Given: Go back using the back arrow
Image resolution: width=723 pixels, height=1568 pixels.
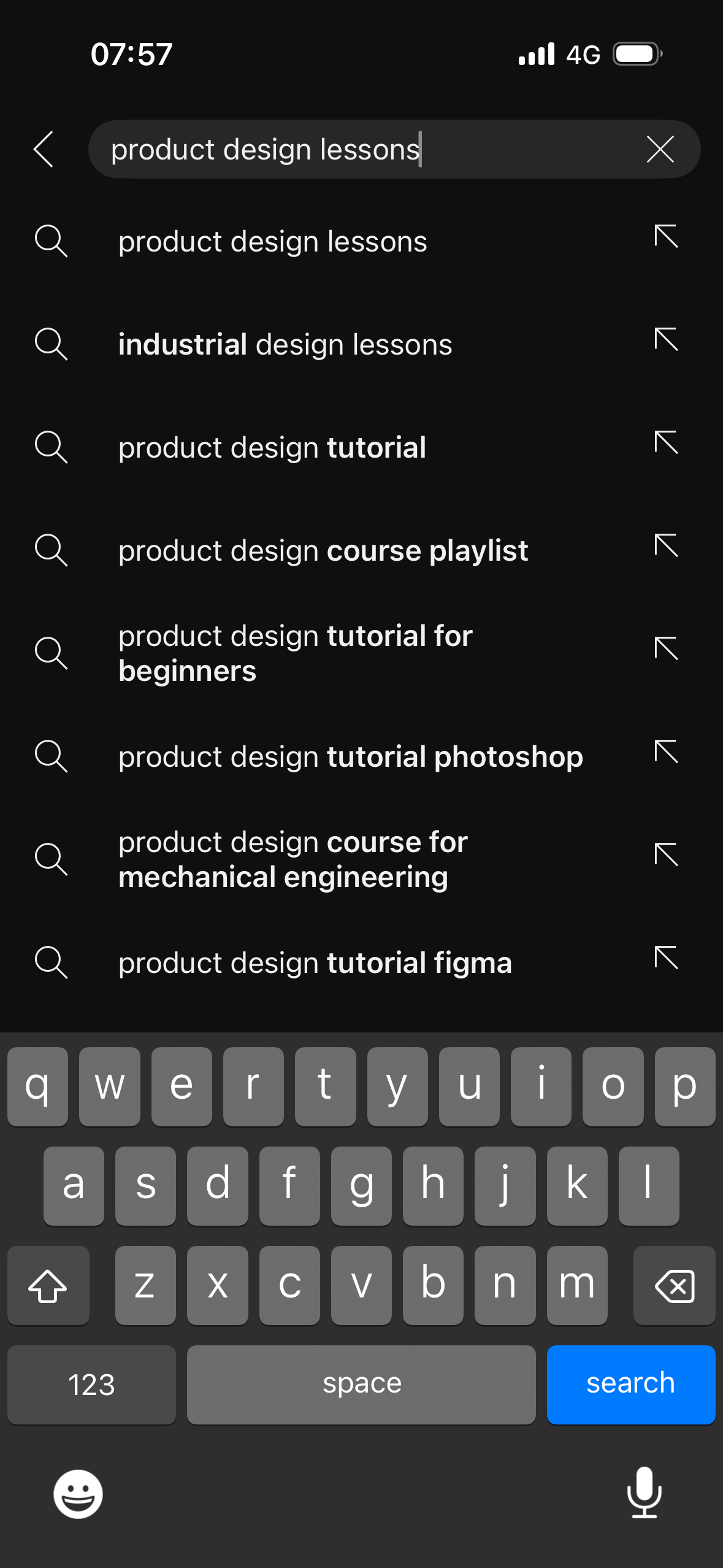Looking at the screenshot, I should 44,149.
